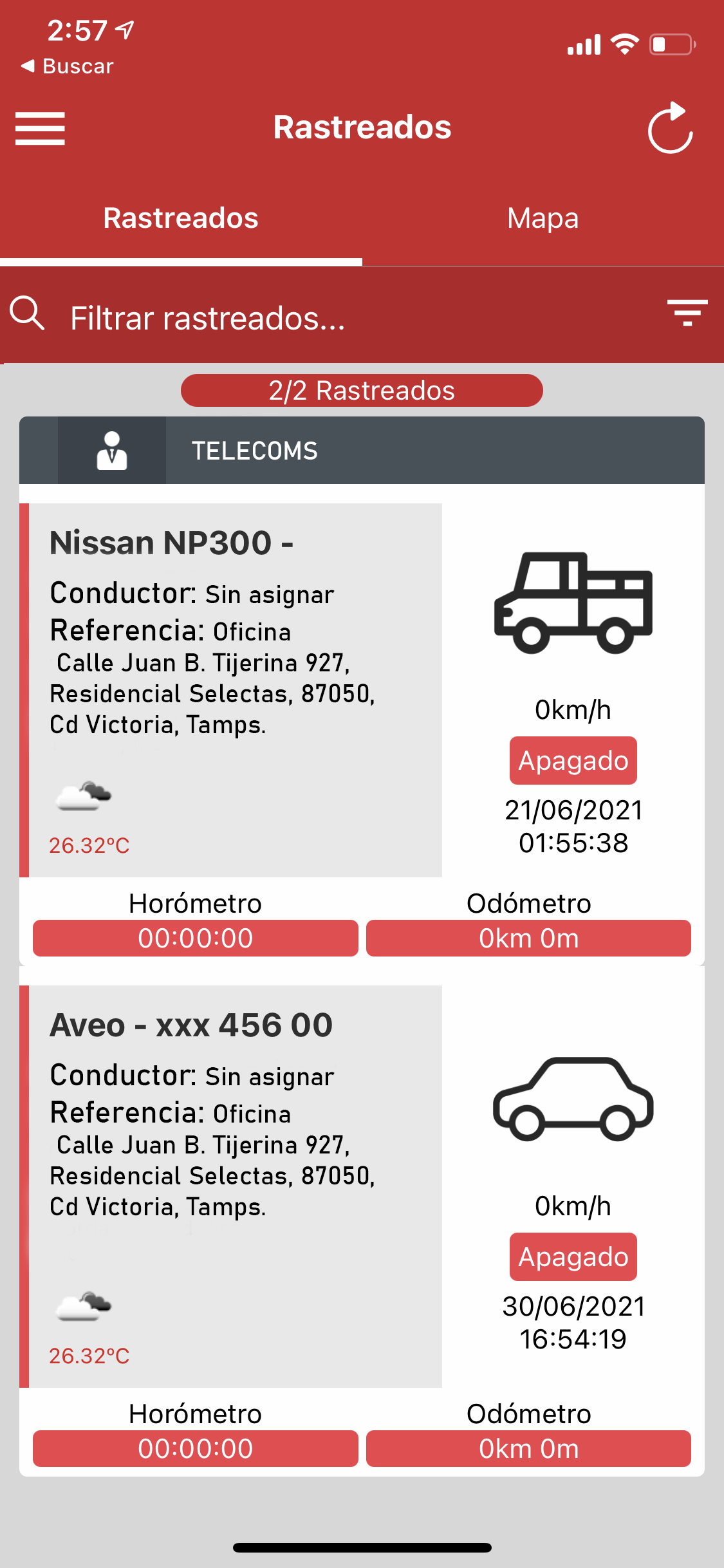Open the Aveo xxx 456 00 card
Viewport: 724px width, 1568px height.
[362, 1230]
